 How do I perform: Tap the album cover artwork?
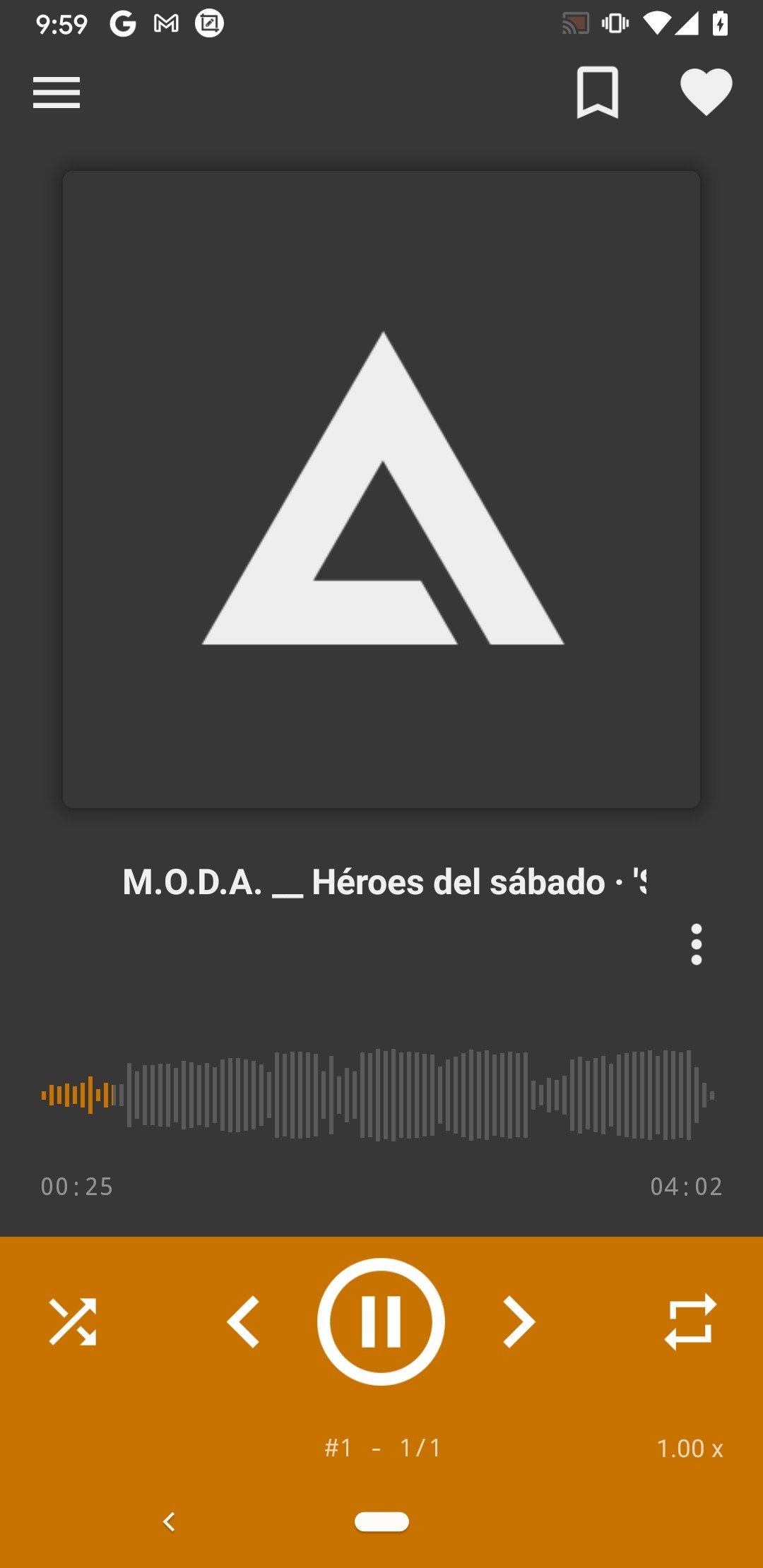(x=381, y=489)
